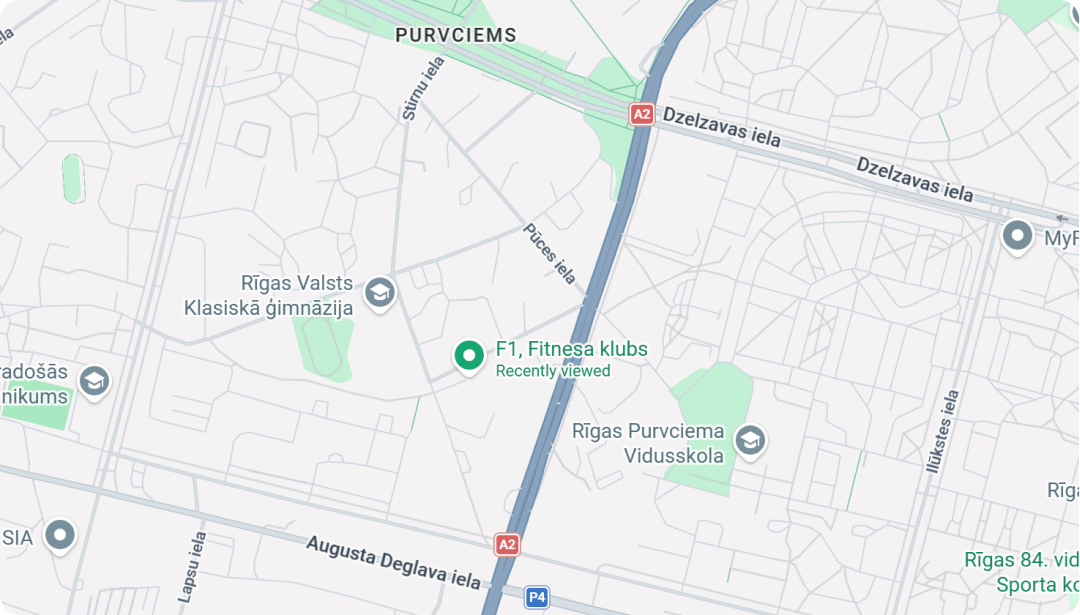Screen dimensions: 1080x615
Task: Open the F1, Fitnesa klubs place marker
Action: pos(468,355)
